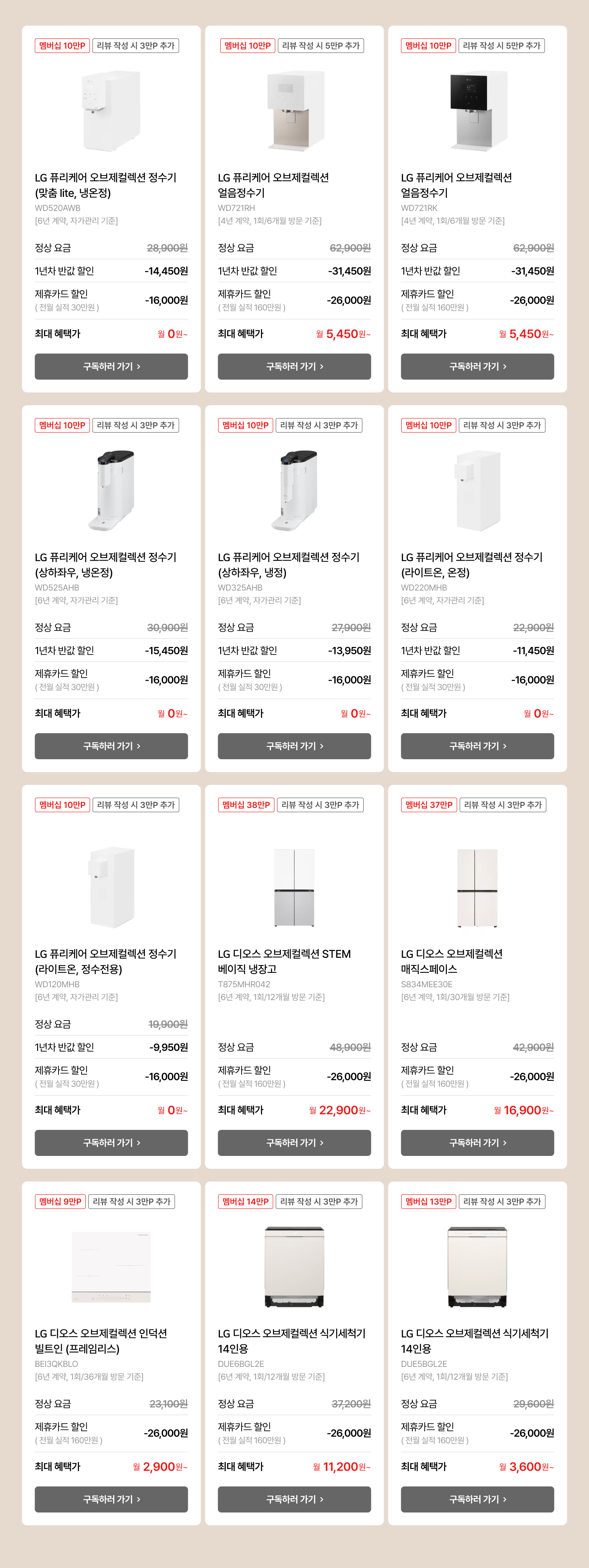Select 구독하러 가기 under WD525AHB 냉온정
Screen dimensions: 589x1568
click(111, 746)
